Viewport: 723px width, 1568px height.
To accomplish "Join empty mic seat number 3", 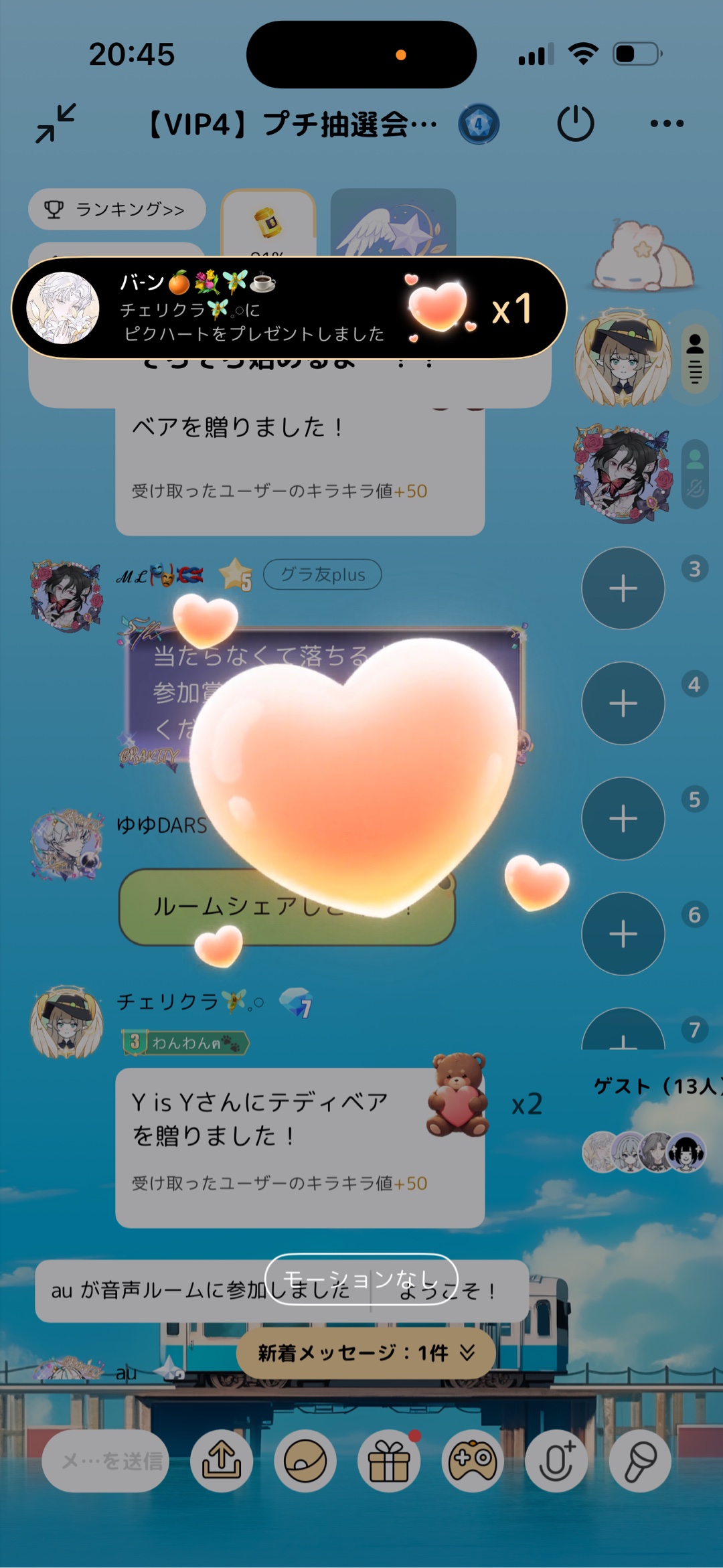I will [x=623, y=589].
